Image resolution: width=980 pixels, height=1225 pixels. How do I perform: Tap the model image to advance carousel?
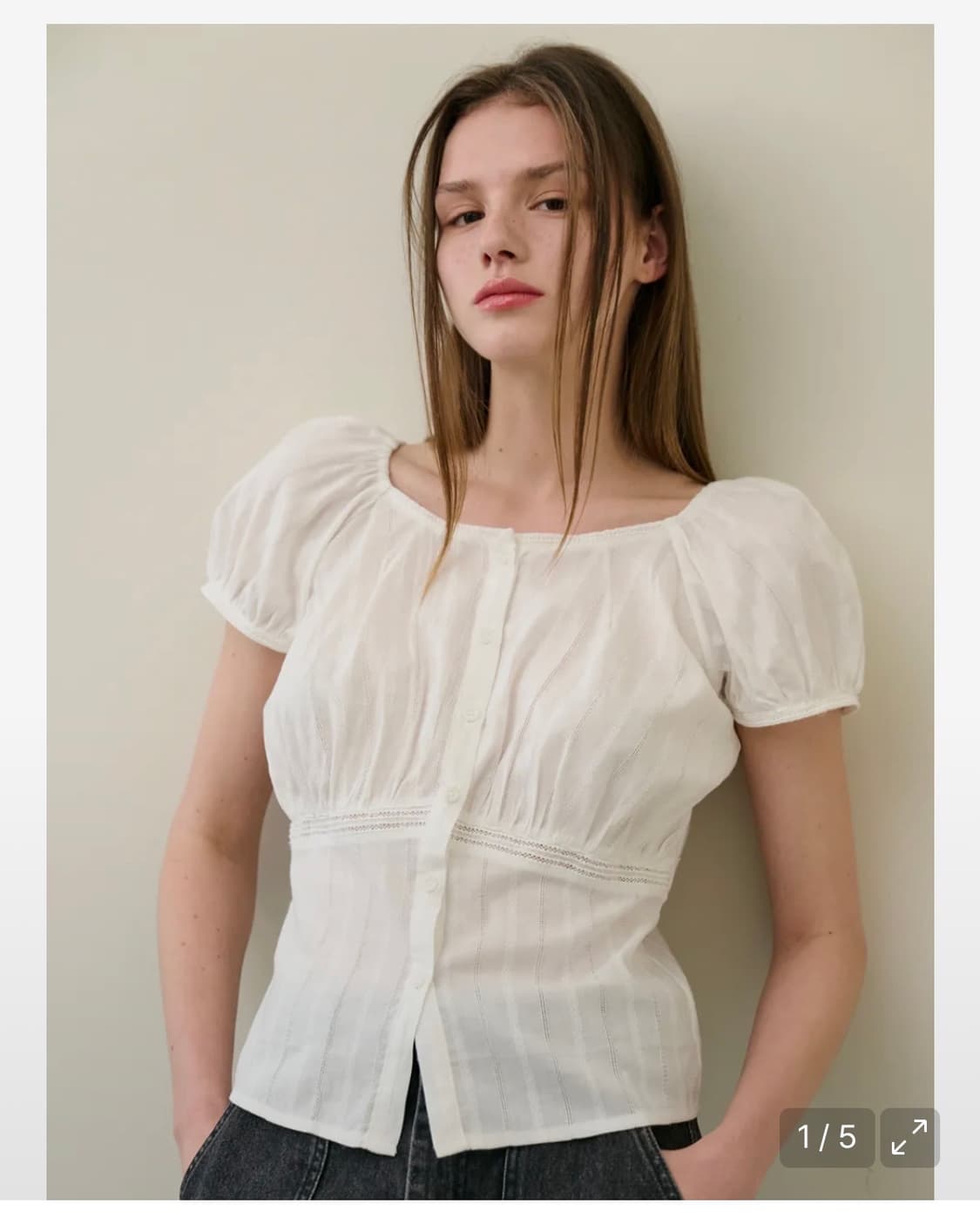click(x=488, y=610)
